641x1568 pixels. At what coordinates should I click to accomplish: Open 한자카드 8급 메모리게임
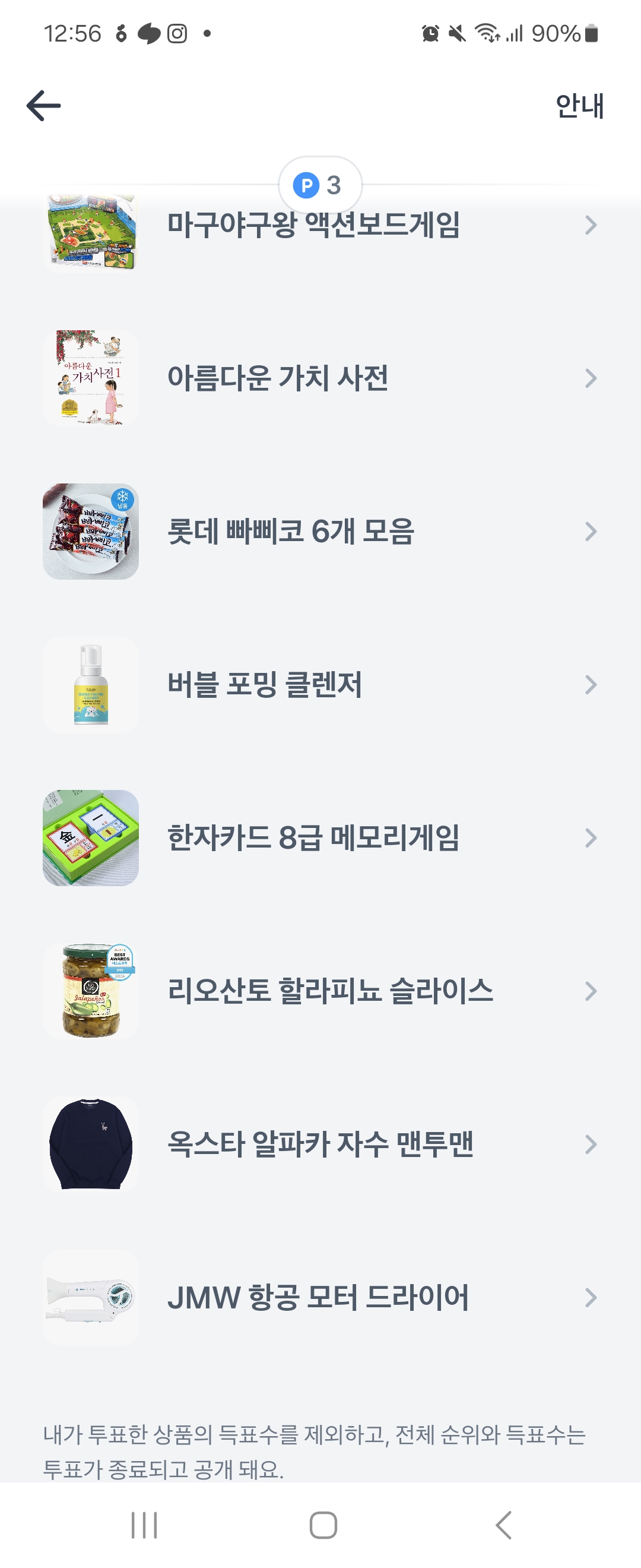coord(320,838)
